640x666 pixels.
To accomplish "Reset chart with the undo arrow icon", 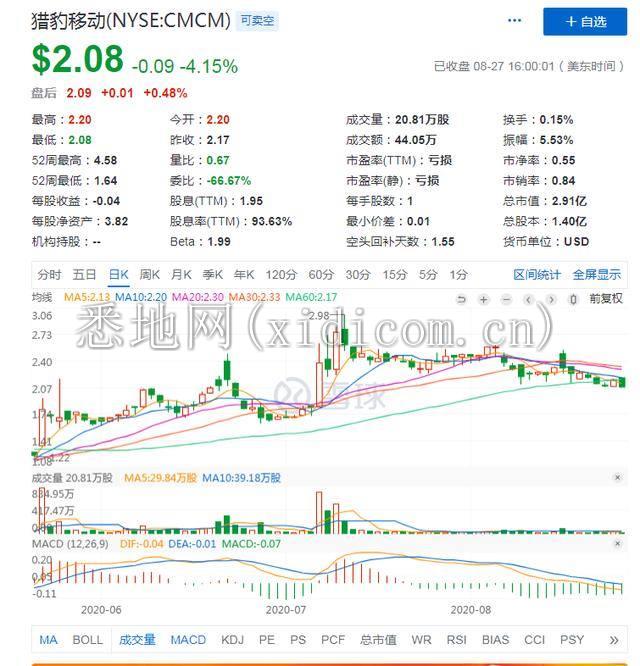I will pyautogui.click(x=461, y=299).
